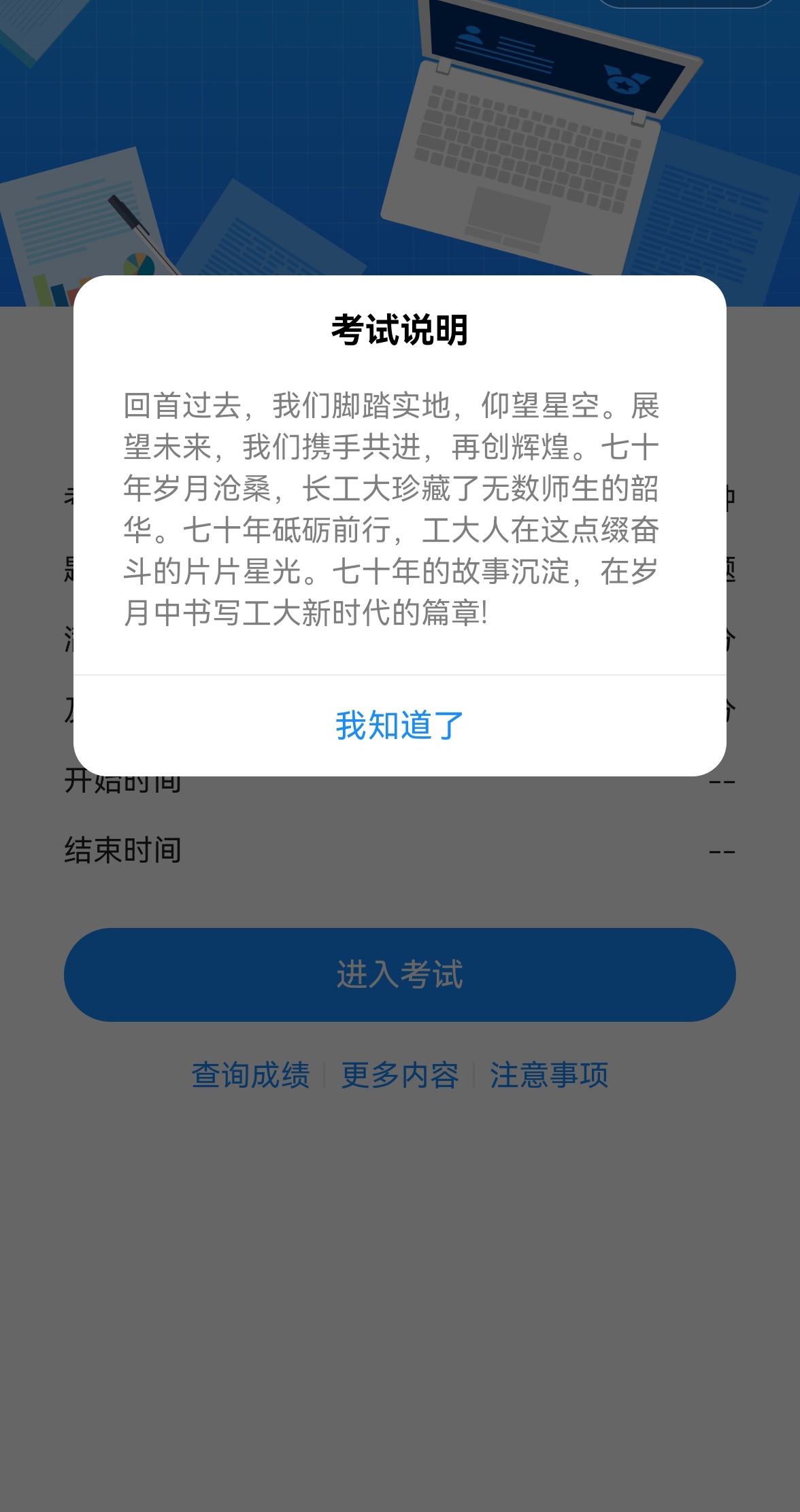Viewport: 800px width, 1512px height.
Task: View 注意事项 notes
Action: click(x=549, y=1075)
